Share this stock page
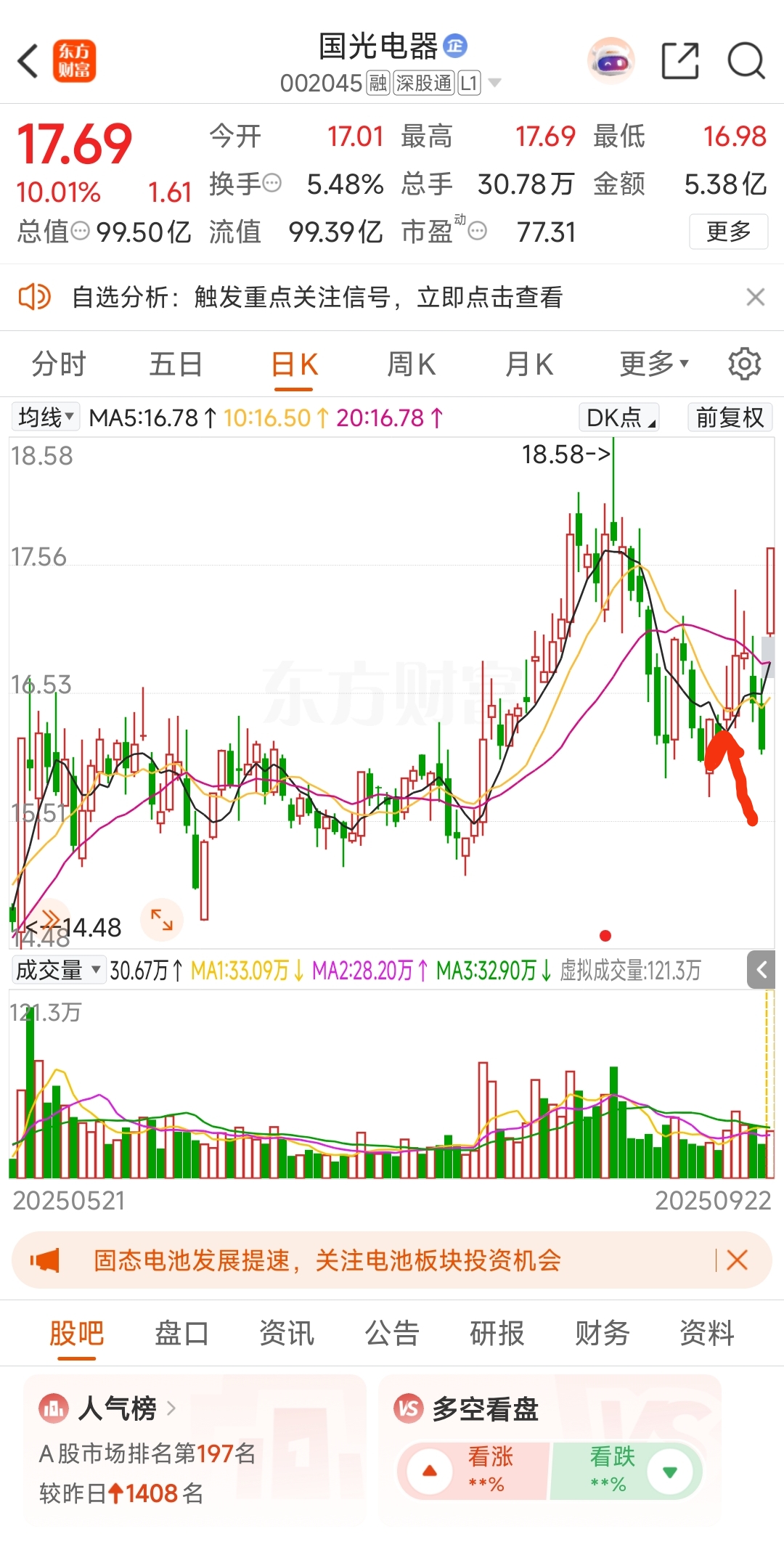 680,61
